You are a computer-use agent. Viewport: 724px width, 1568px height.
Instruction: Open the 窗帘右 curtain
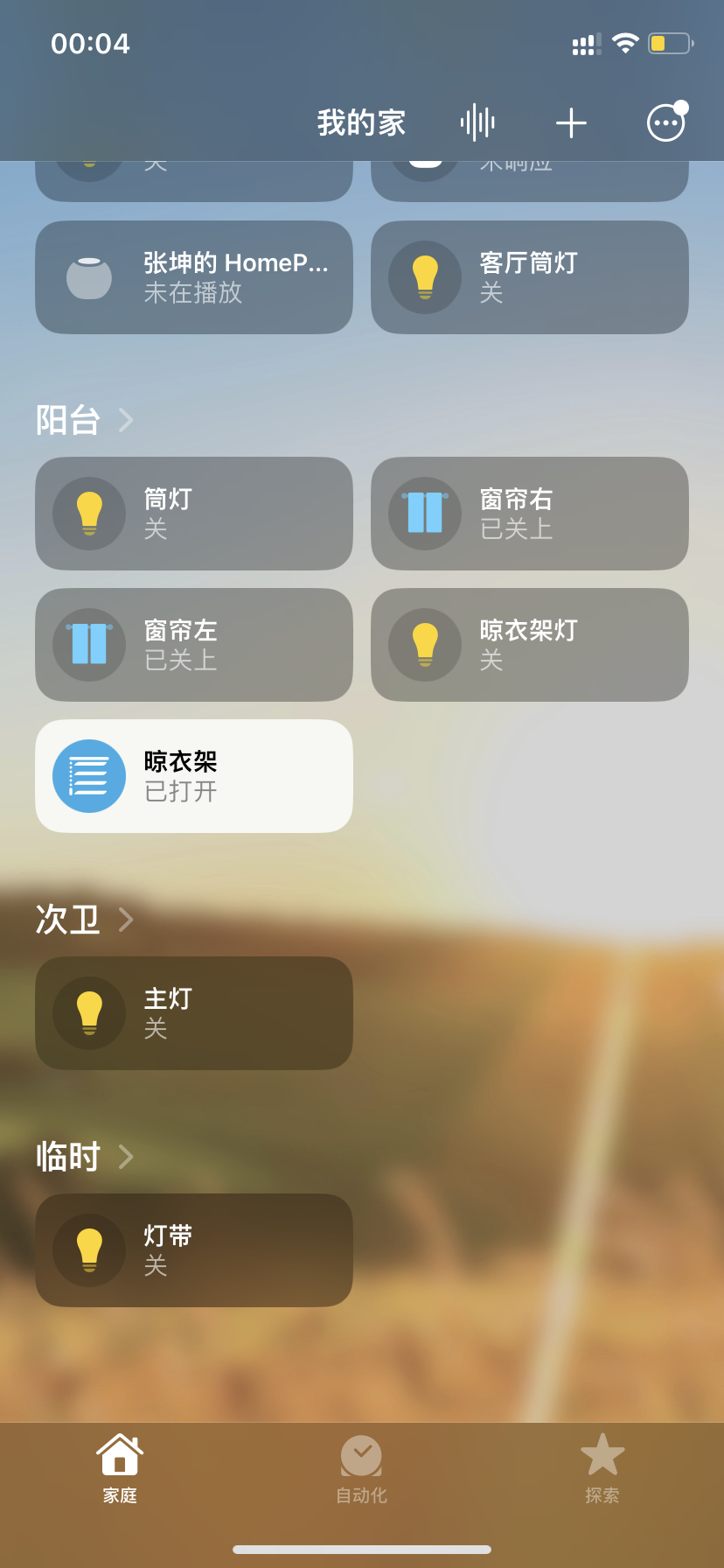[x=425, y=514]
